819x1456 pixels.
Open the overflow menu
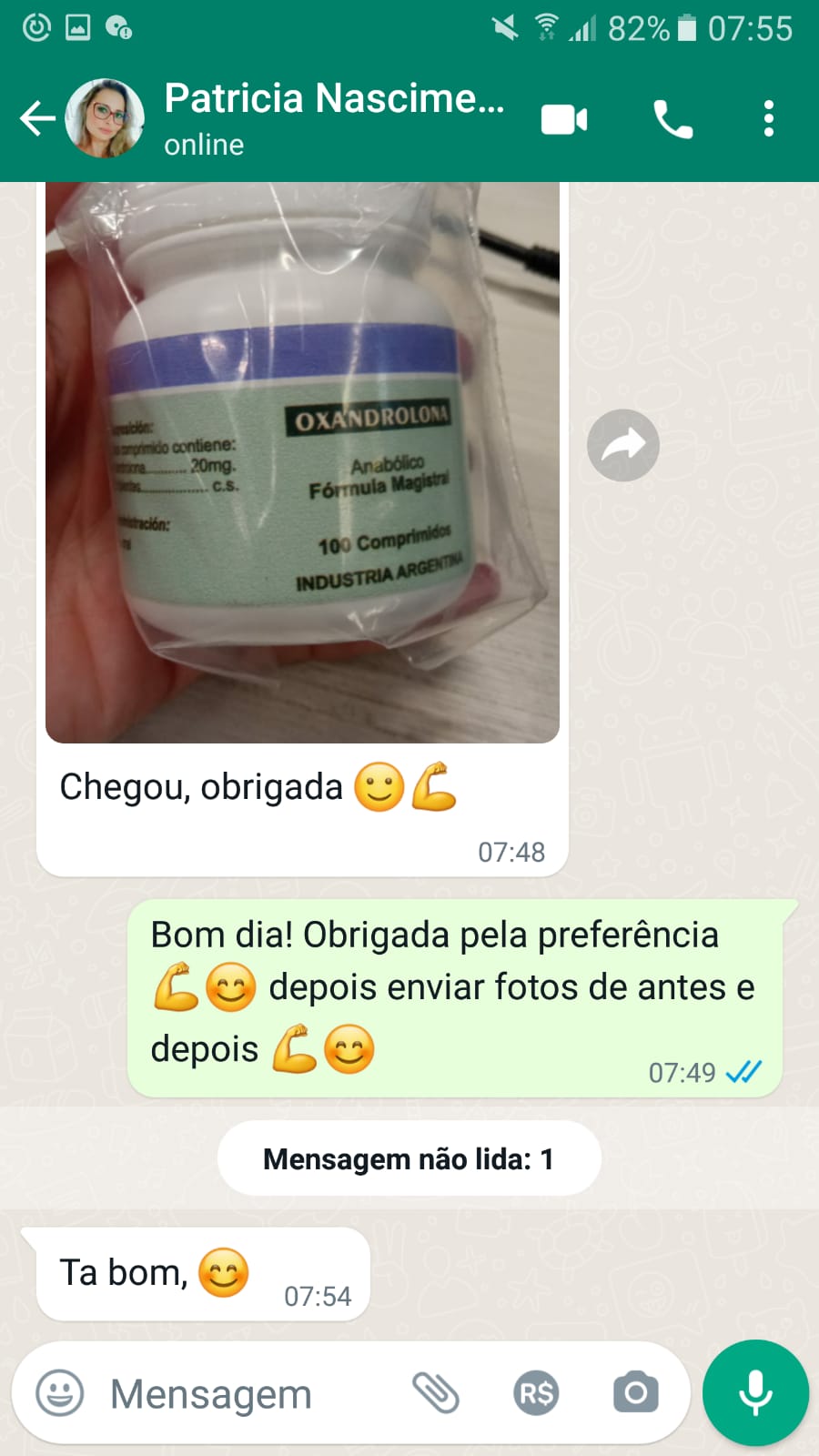click(769, 119)
